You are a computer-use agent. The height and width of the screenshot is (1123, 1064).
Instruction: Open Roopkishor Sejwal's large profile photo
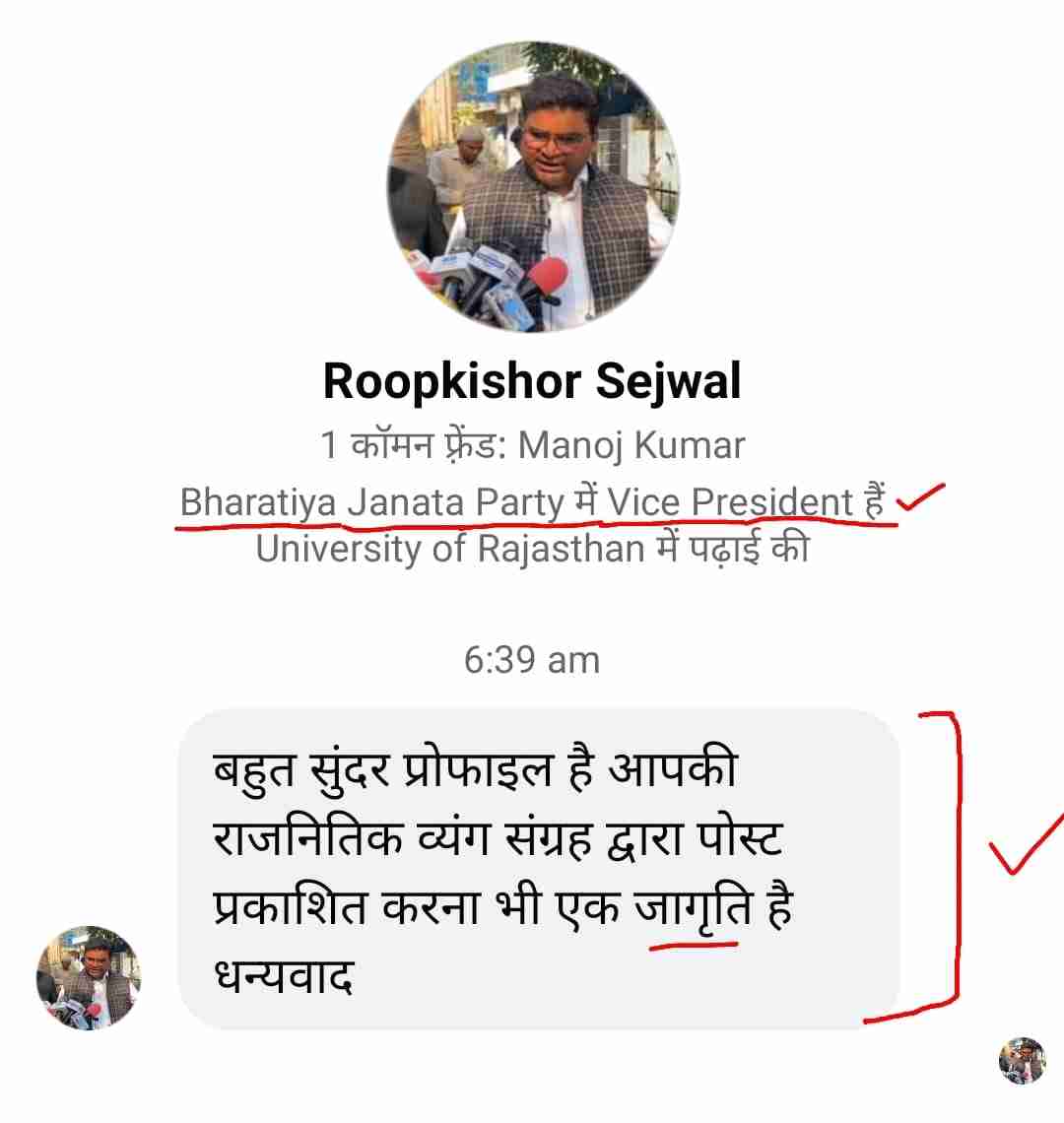pos(533,186)
